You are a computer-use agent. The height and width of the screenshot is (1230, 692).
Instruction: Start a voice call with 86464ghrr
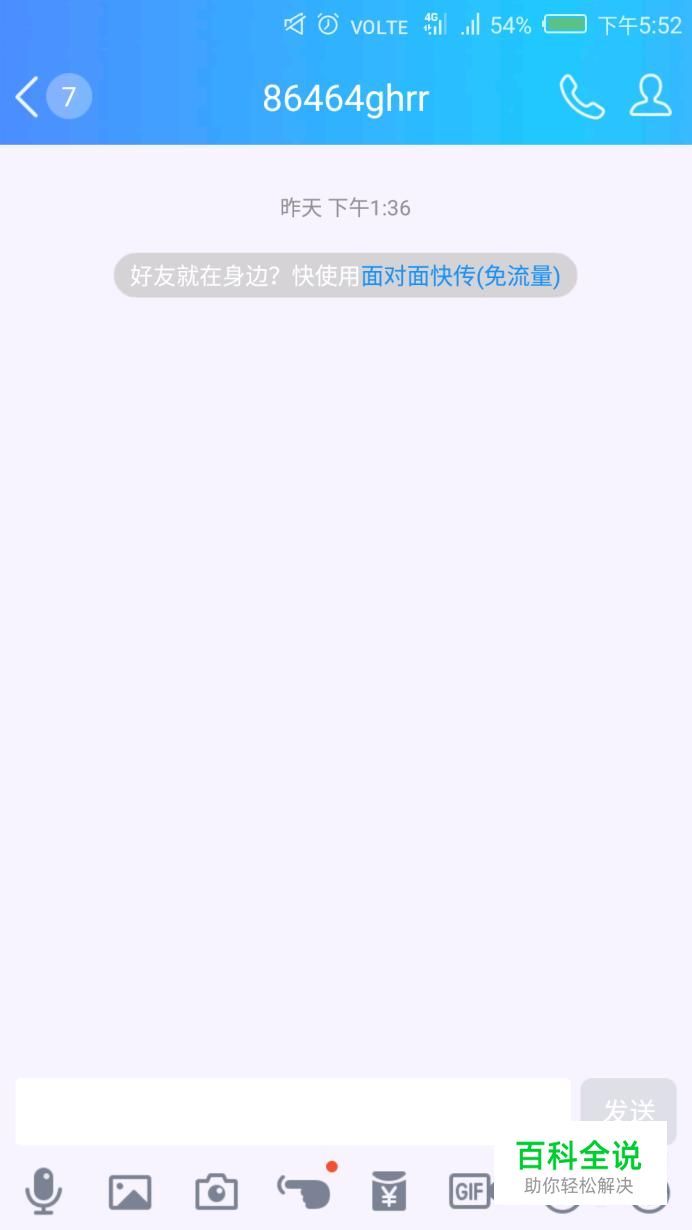[581, 98]
